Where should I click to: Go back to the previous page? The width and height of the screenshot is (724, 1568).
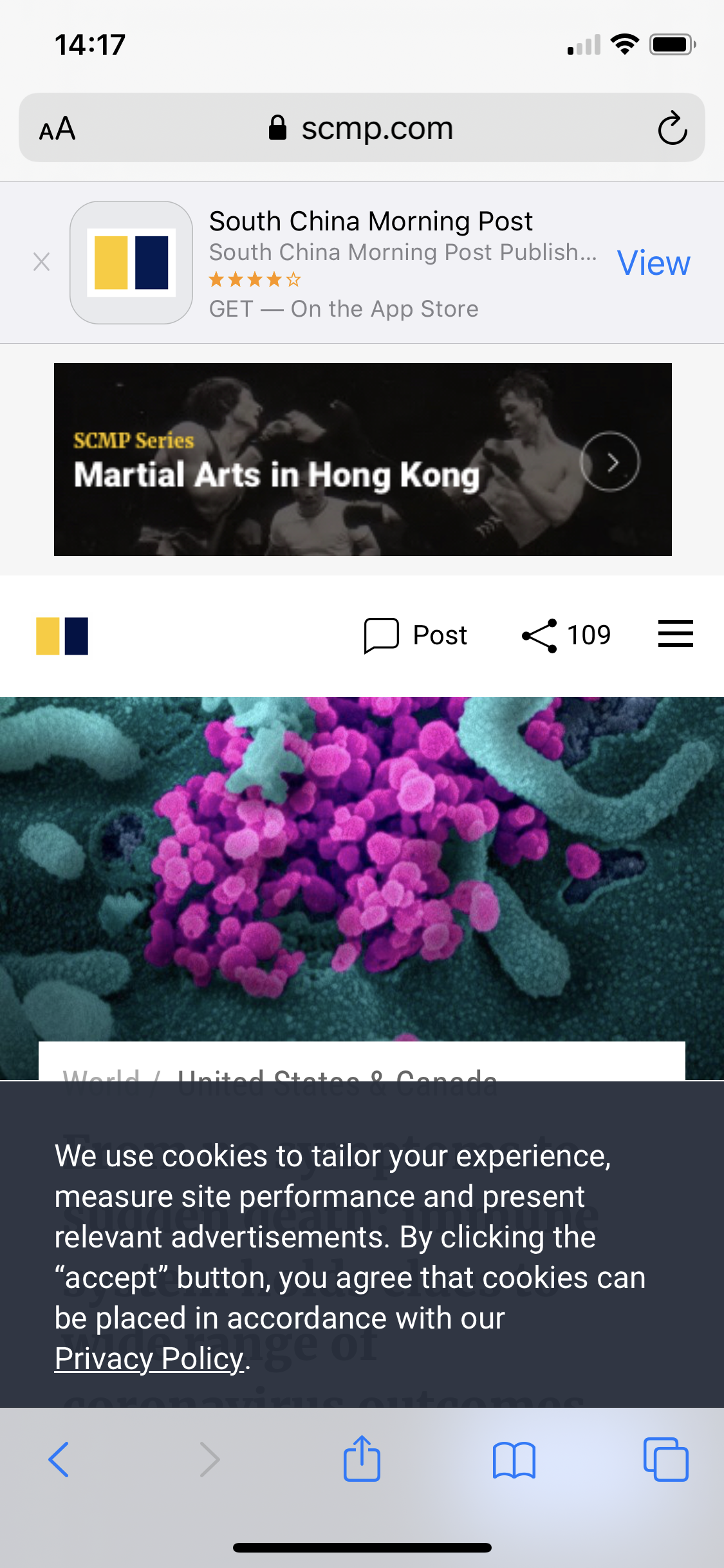coord(59,1459)
